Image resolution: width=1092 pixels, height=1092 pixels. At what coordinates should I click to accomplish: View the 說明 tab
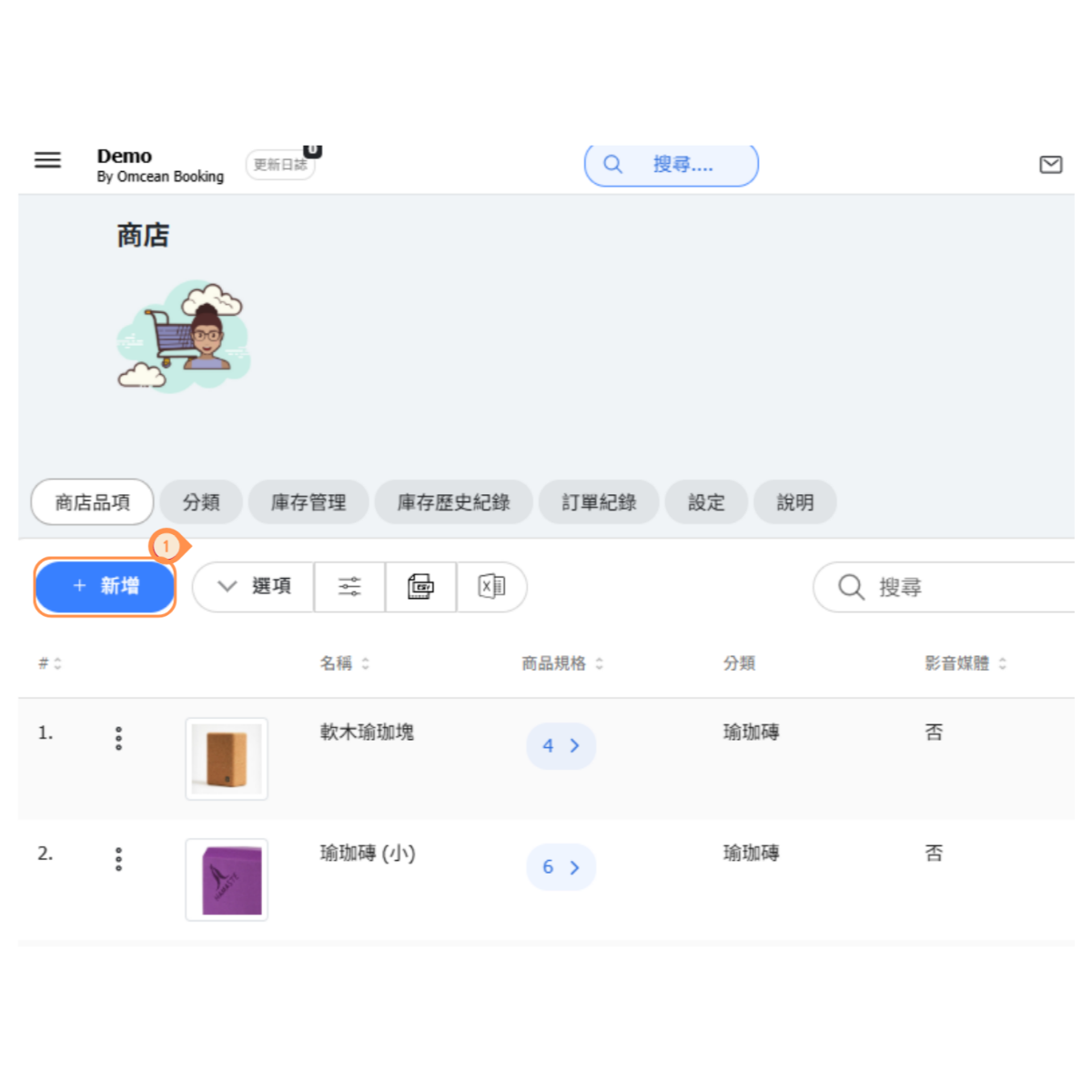pos(794,502)
